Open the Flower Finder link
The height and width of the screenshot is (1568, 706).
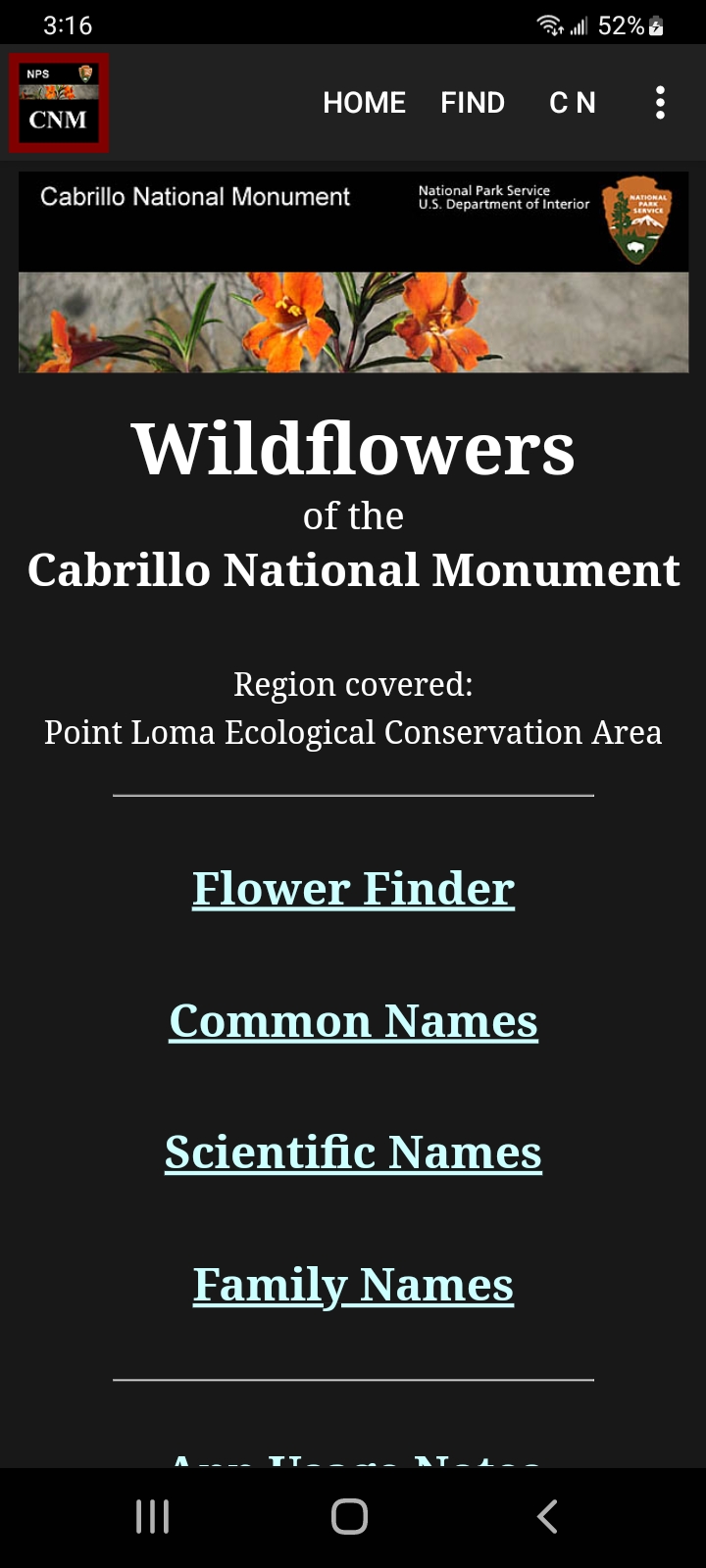[353, 888]
